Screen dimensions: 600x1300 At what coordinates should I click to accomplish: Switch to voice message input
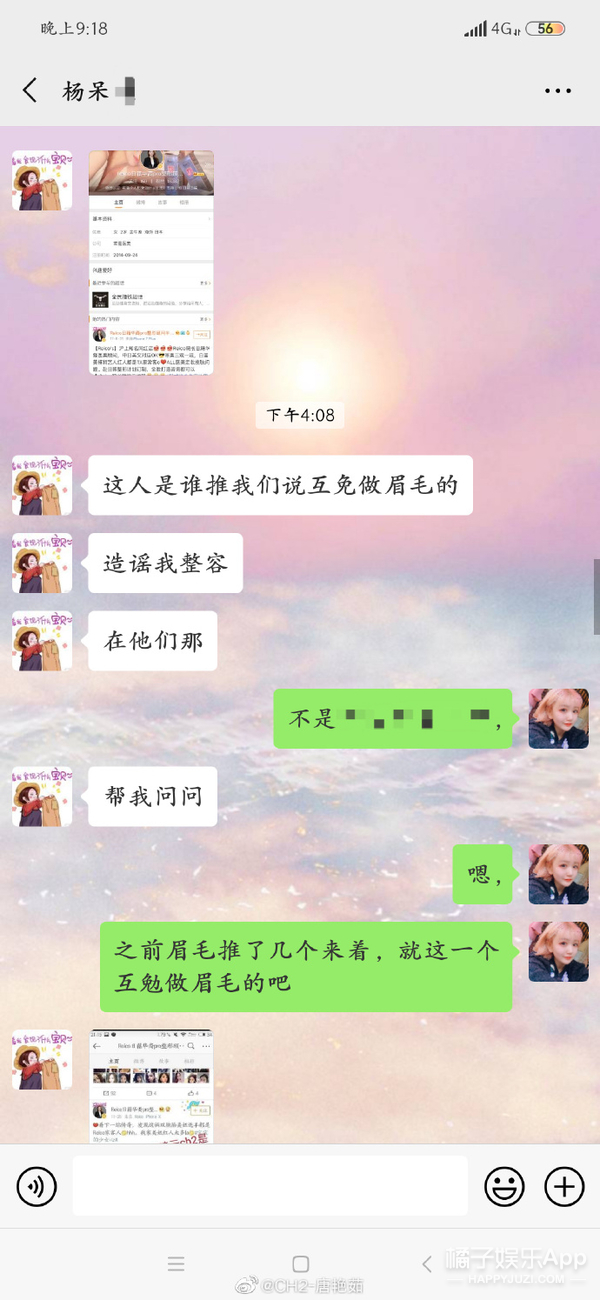coord(37,1187)
